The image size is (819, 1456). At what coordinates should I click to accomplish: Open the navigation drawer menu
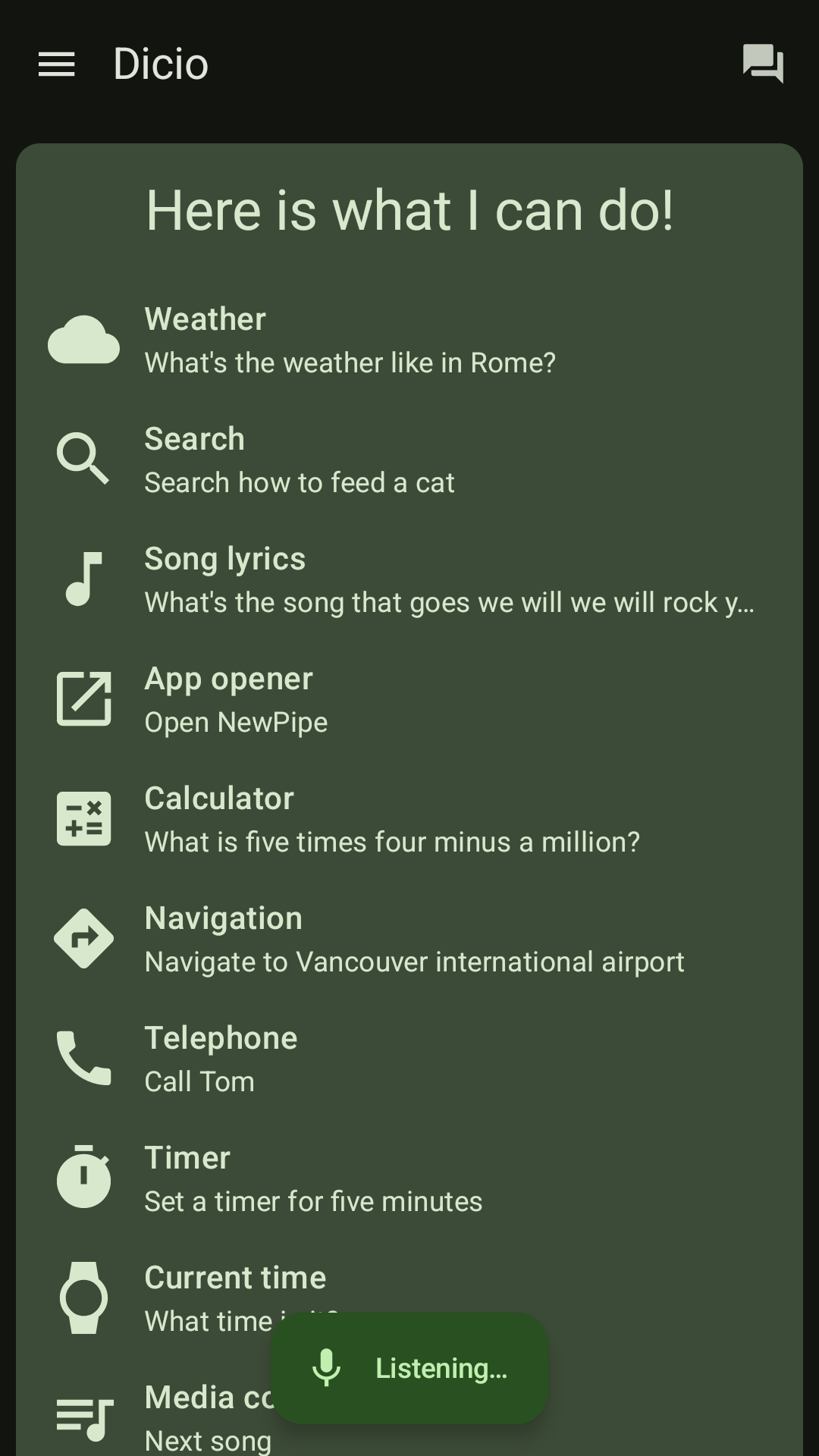57,64
